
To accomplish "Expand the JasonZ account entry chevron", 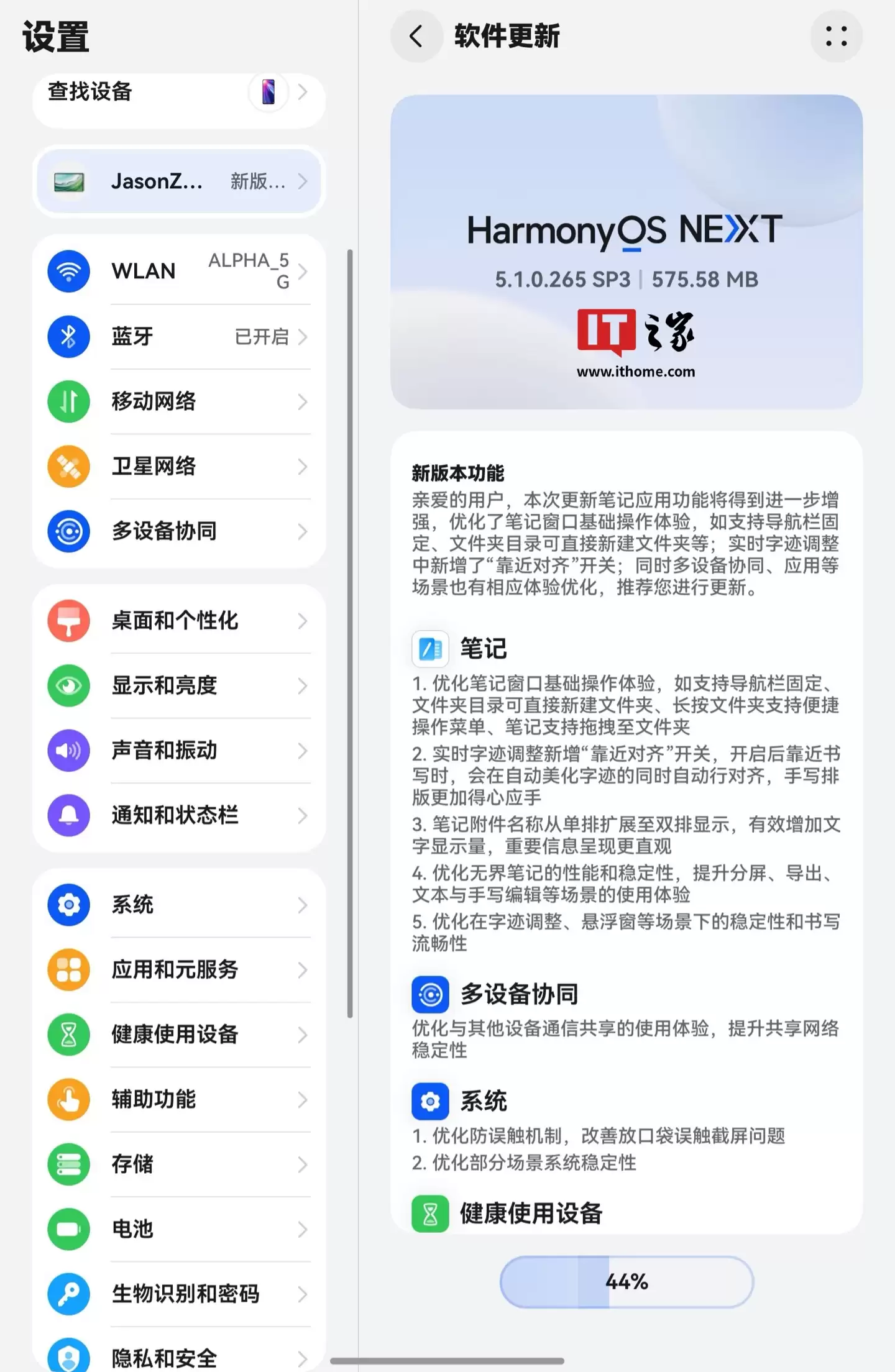I will click(303, 181).
